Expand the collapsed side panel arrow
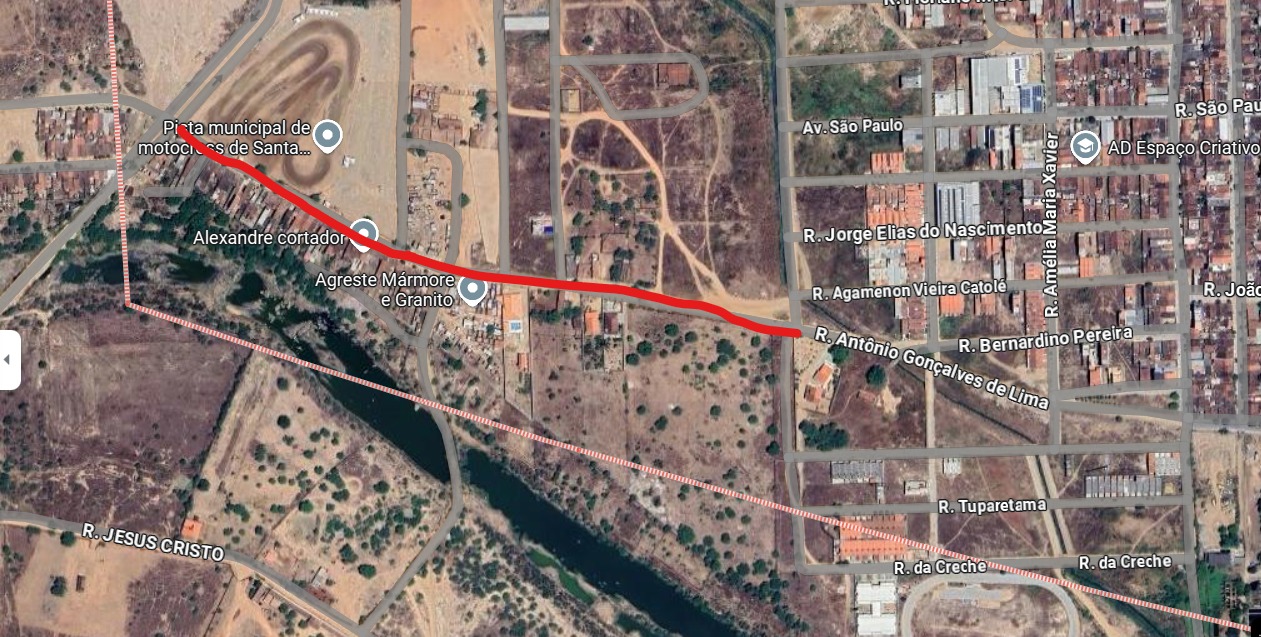Screen dimensions: 1261x637 tap(9, 359)
